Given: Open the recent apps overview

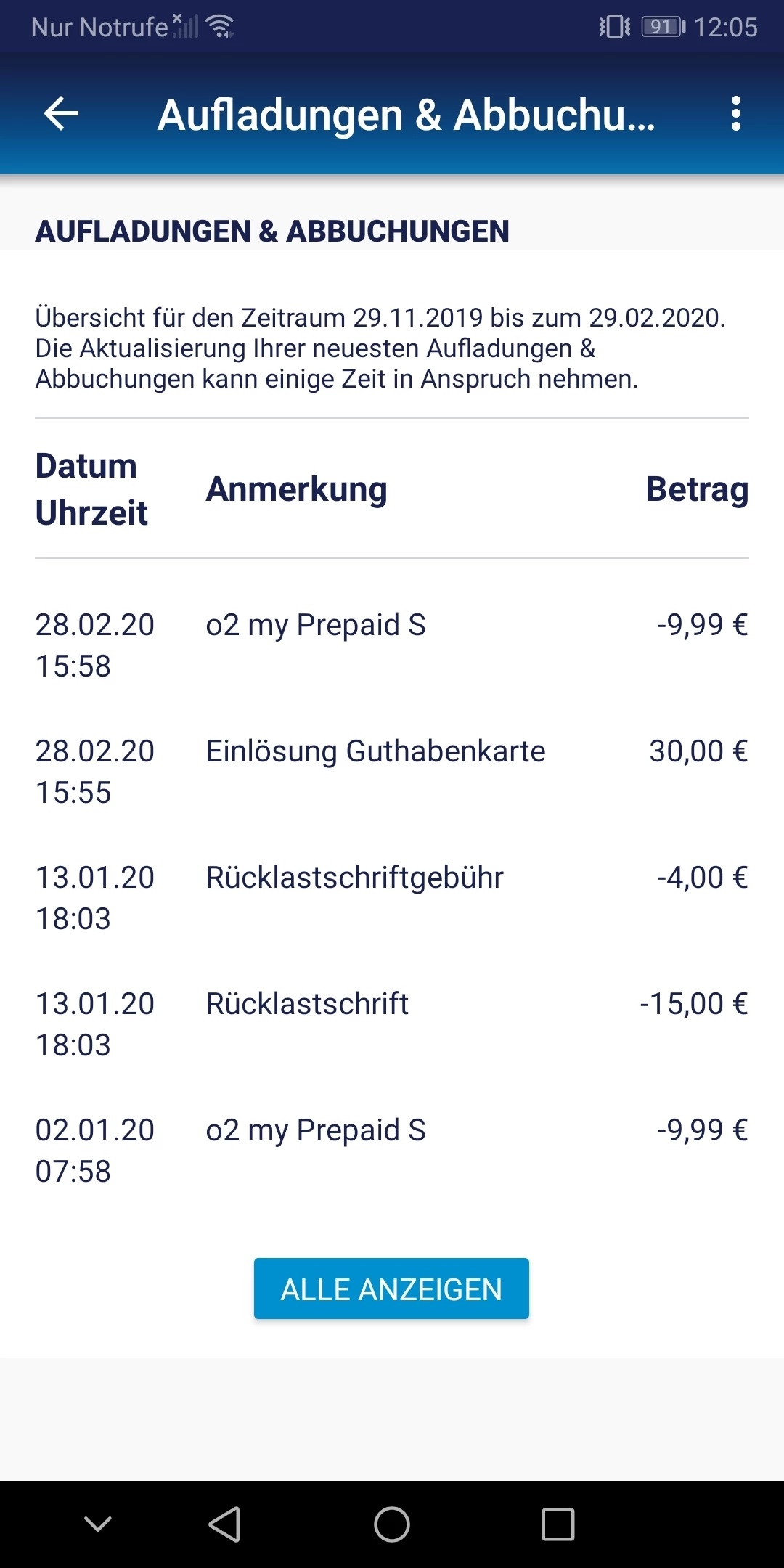Looking at the screenshot, I should click(558, 1524).
